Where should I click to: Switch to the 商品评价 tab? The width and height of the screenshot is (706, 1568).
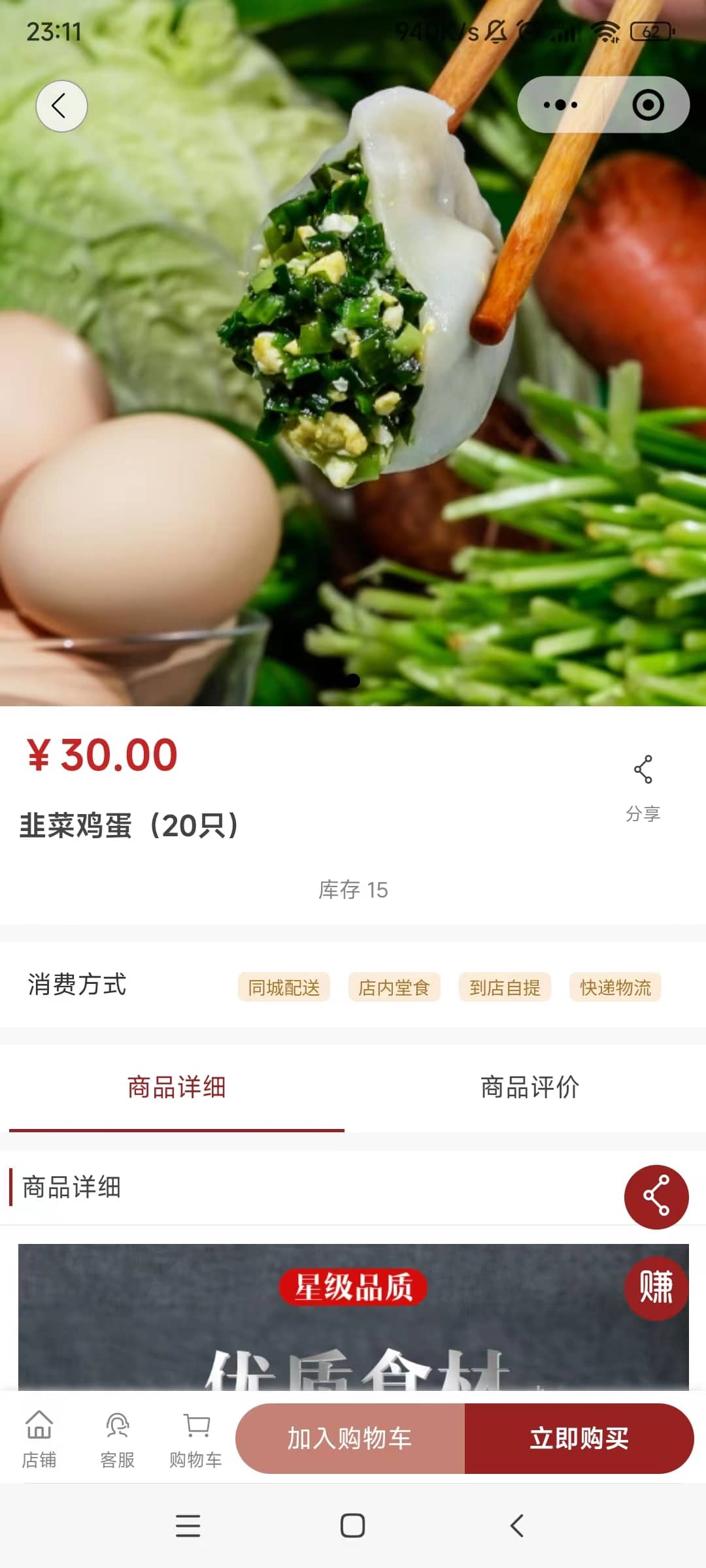[529, 1087]
